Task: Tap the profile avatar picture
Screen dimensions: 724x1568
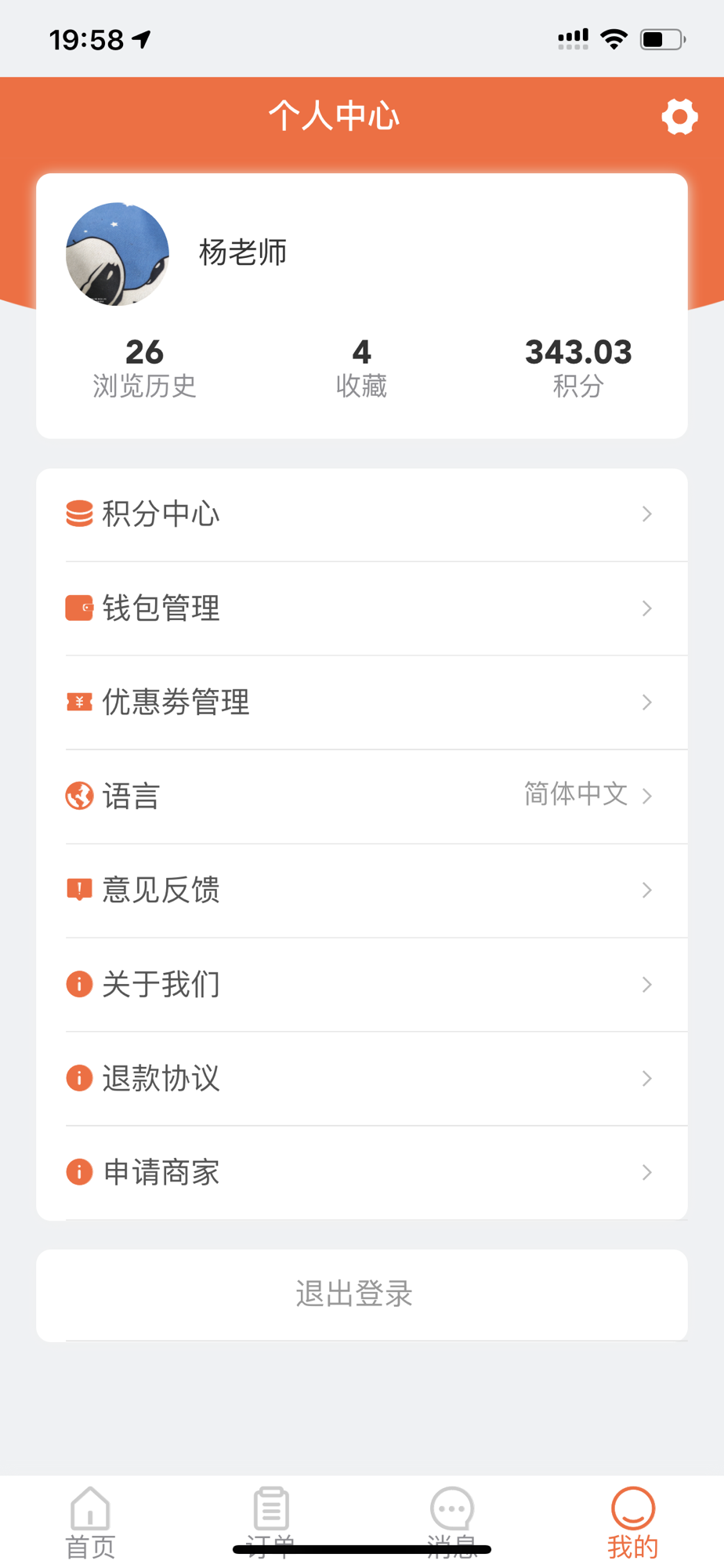Action: coord(118,254)
